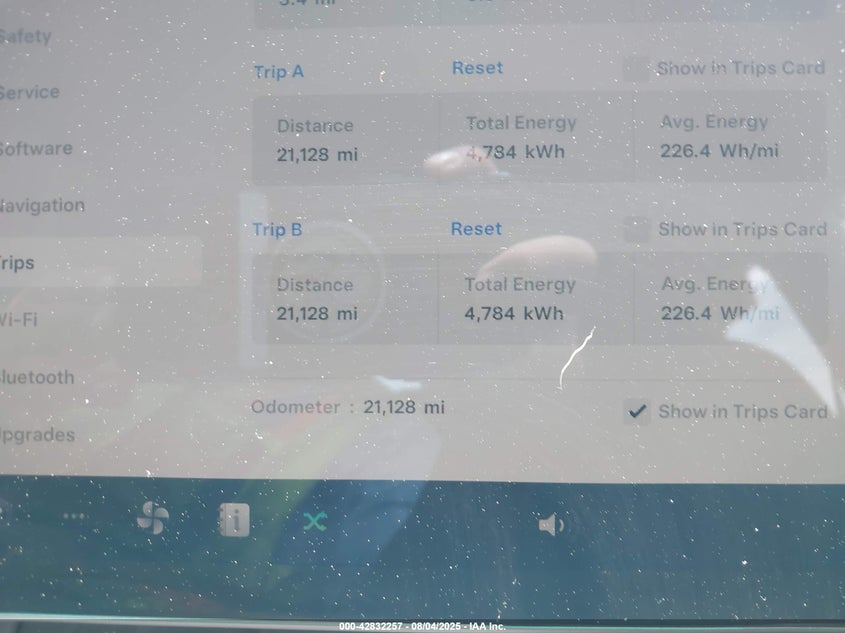Check Show in Trips Card for Trip B
845x633 pixels.
[636, 230]
